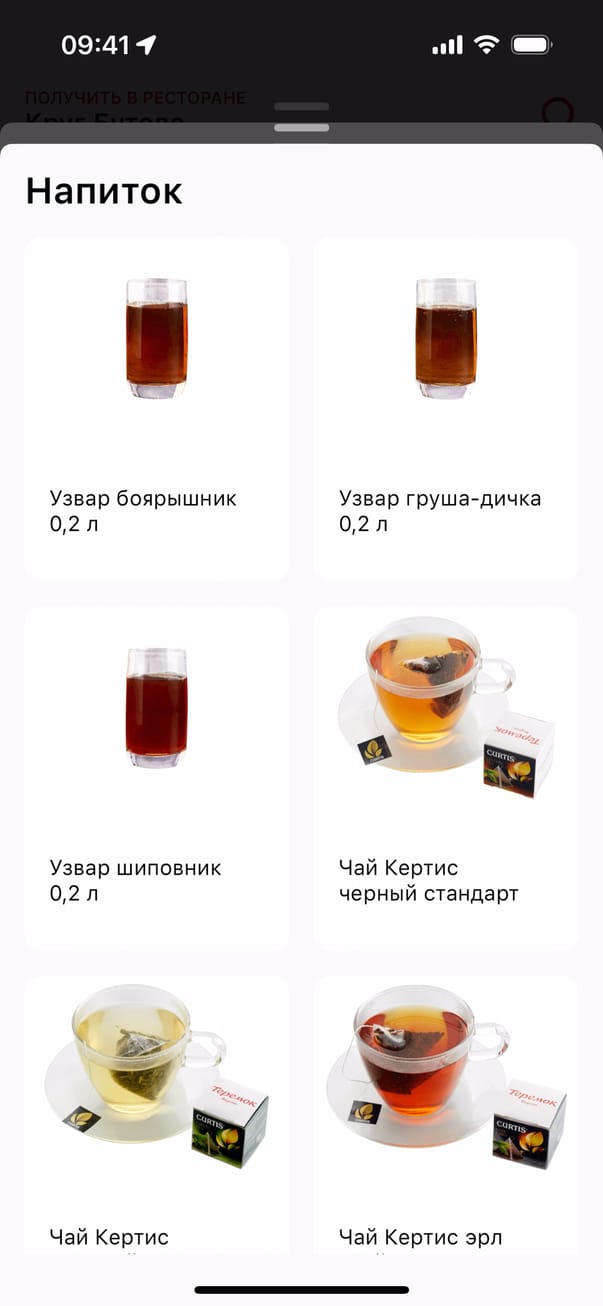Viewport: 603px width, 1306px height.
Task: Select the Узвар боярышник 0,2 л drink
Action: (156, 409)
